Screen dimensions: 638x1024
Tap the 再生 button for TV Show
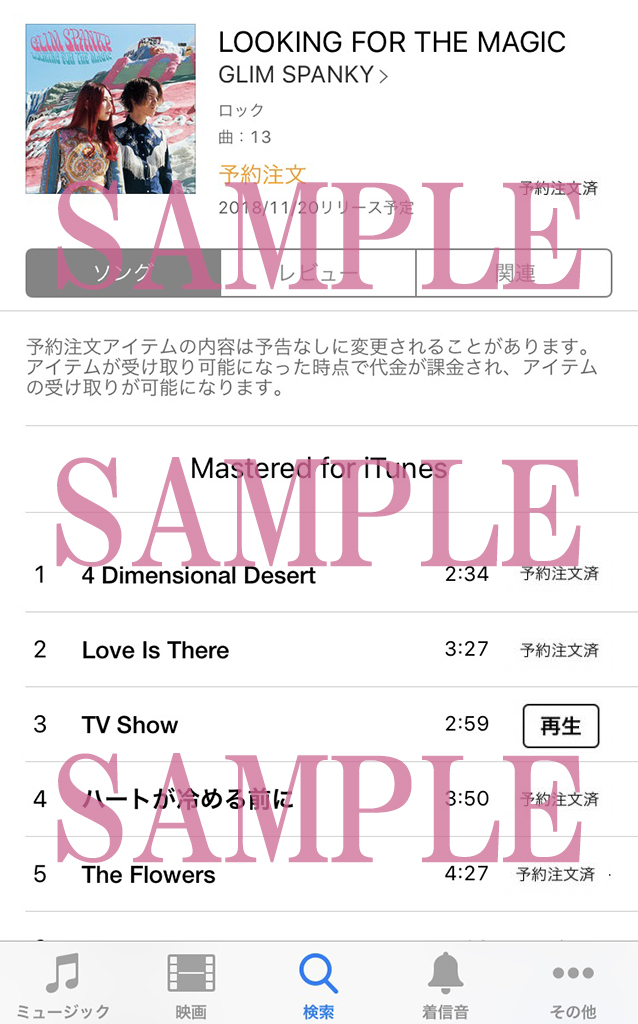560,726
